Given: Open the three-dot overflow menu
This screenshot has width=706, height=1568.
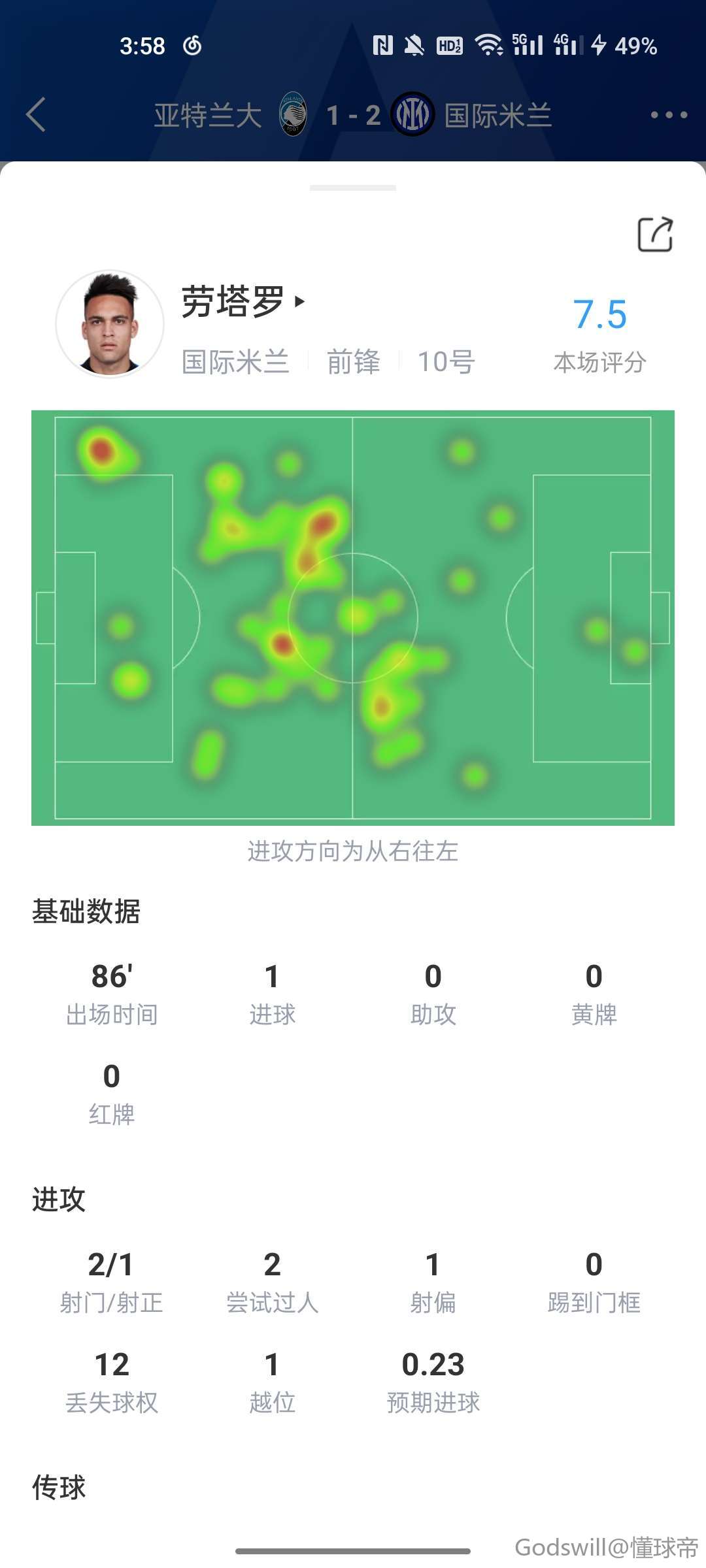Looking at the screenshot, I should (668, 115).
